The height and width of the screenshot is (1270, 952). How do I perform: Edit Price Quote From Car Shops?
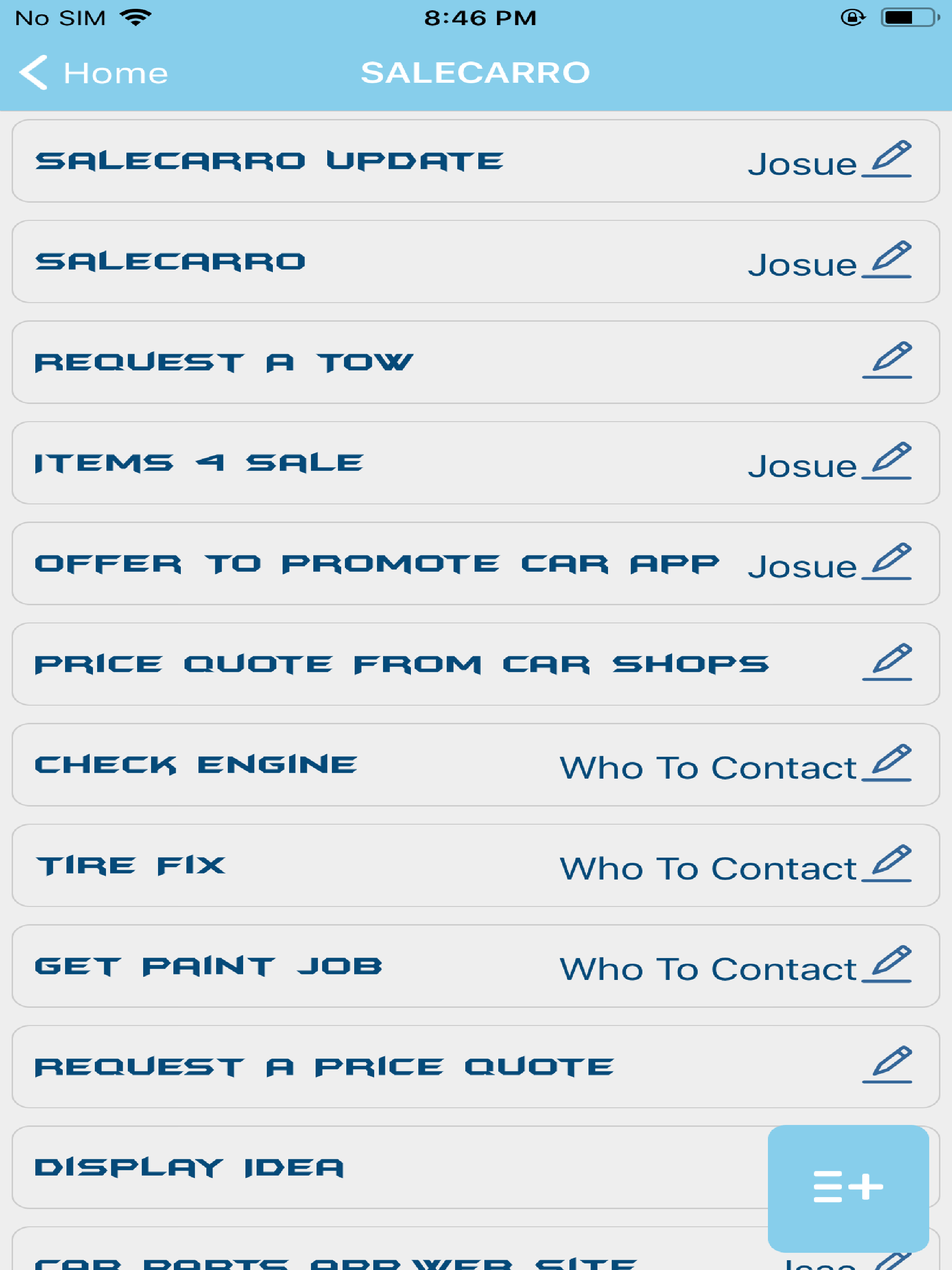[887, 663]
